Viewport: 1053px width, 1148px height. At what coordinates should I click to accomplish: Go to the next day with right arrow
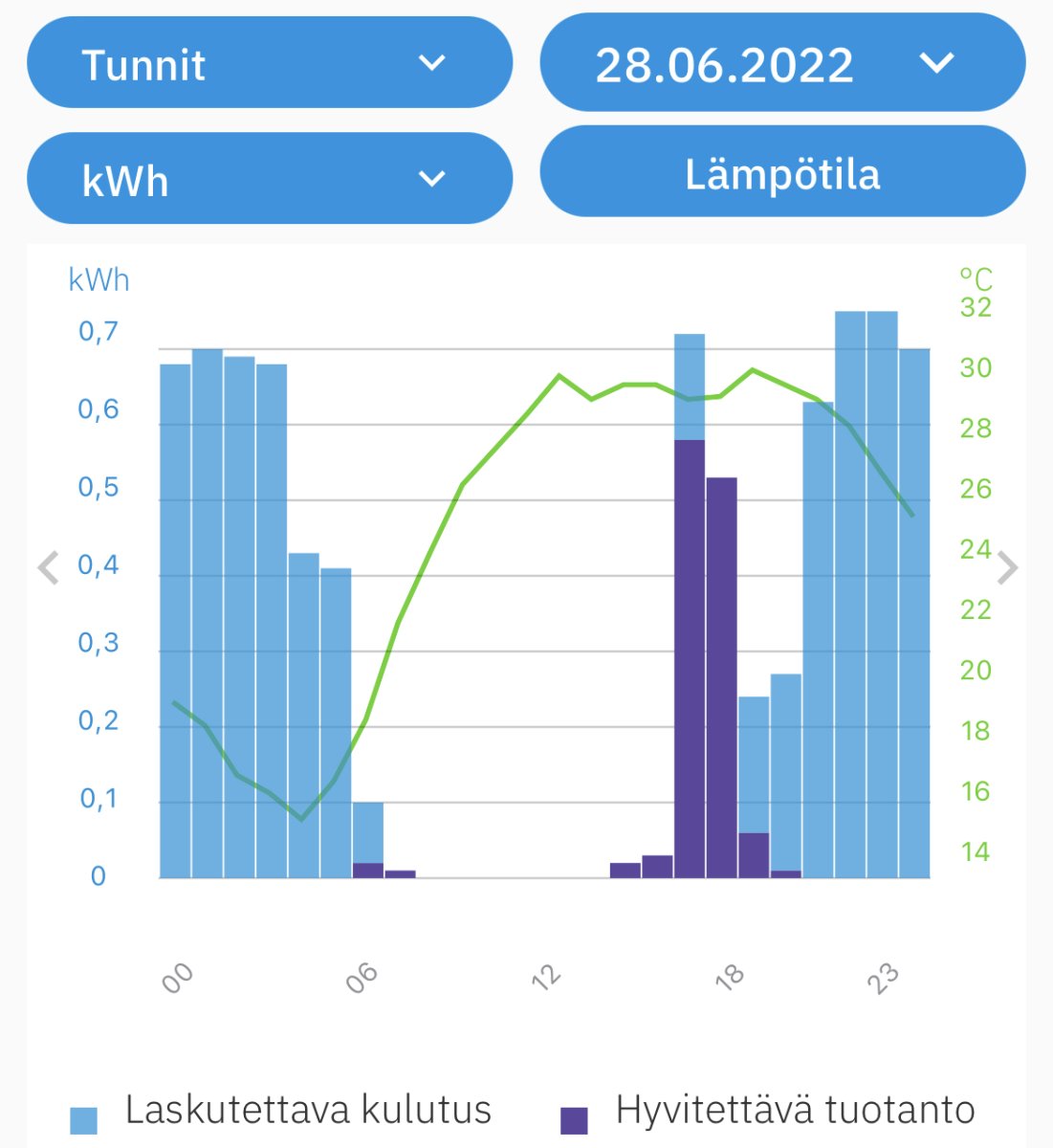[1007, 568]
